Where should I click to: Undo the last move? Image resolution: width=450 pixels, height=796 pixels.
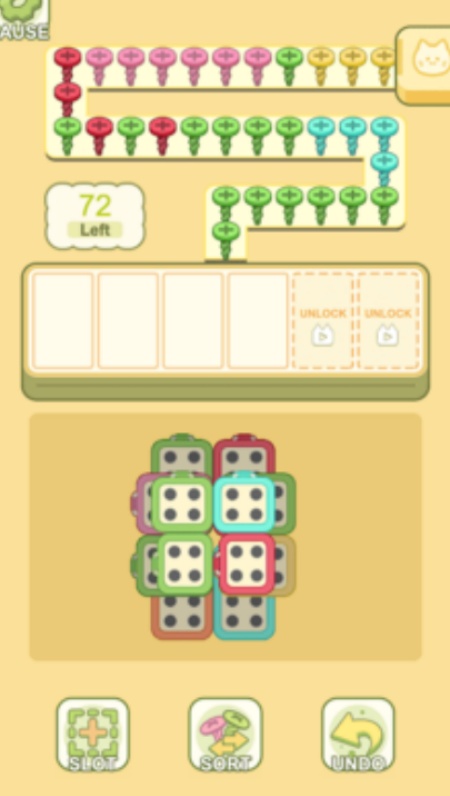[x=358, y=735]
